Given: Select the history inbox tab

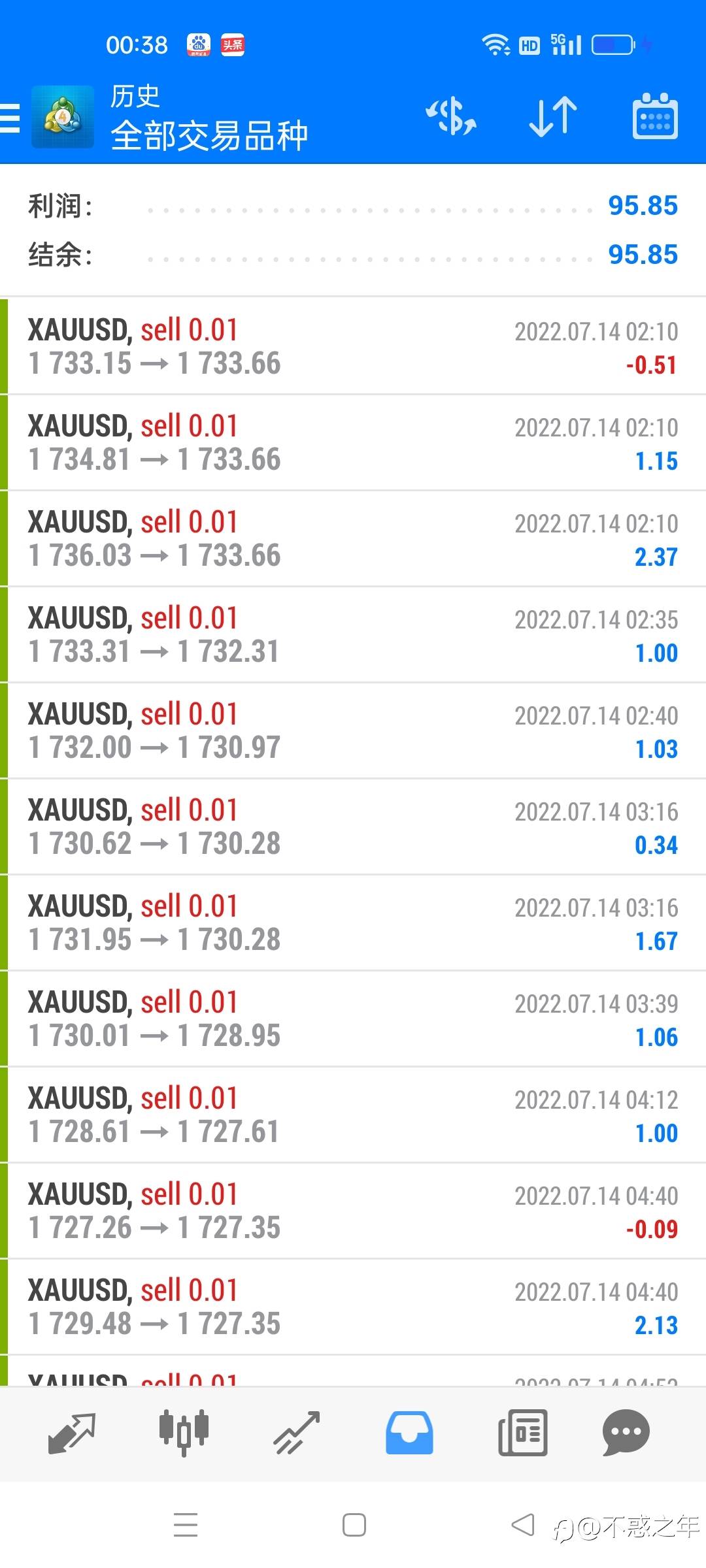Looking at the screenshot, I should pos(409,1433).
